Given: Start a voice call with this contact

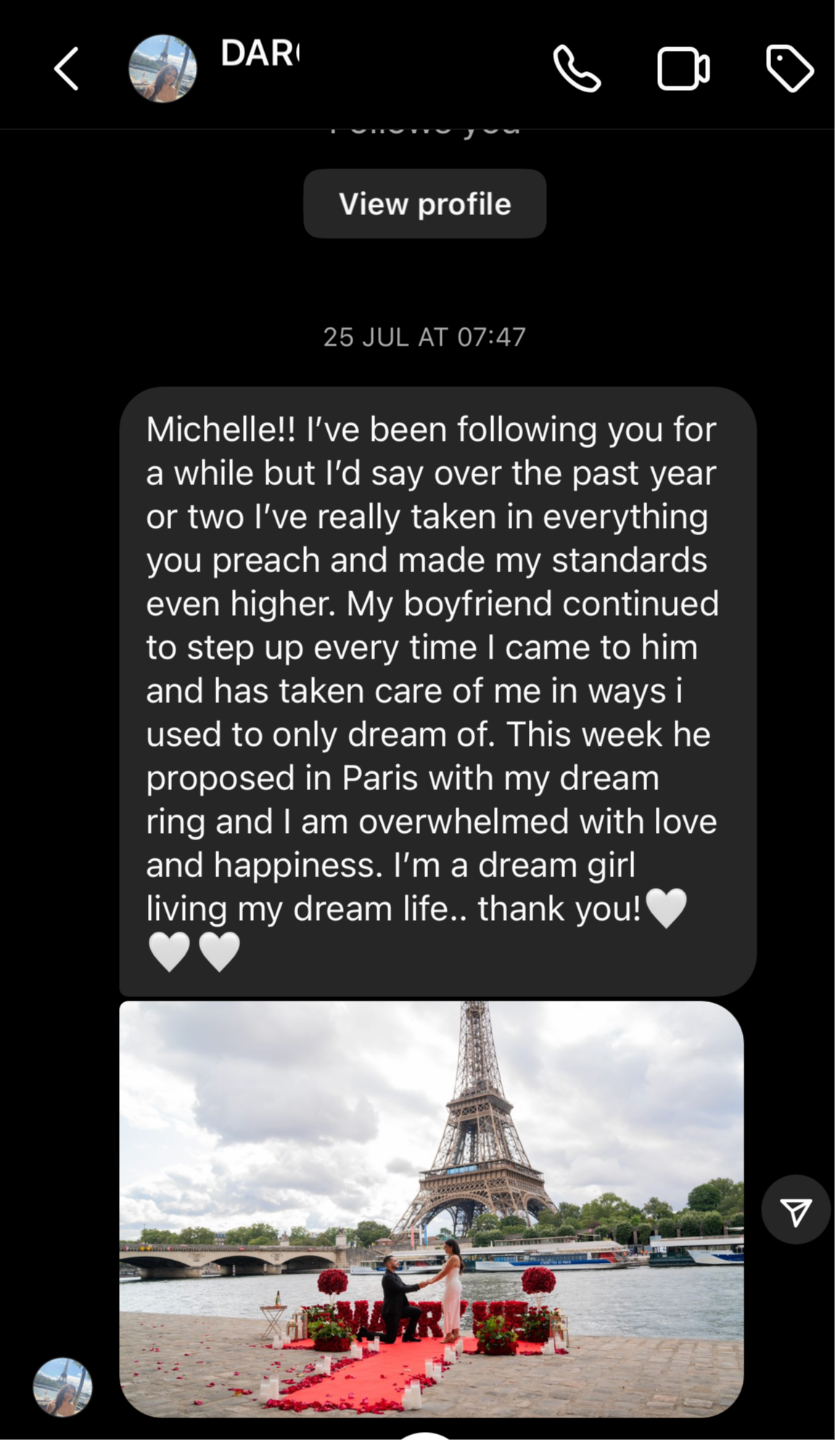Looking at the screenshot, I should click(x=577, y=70).
